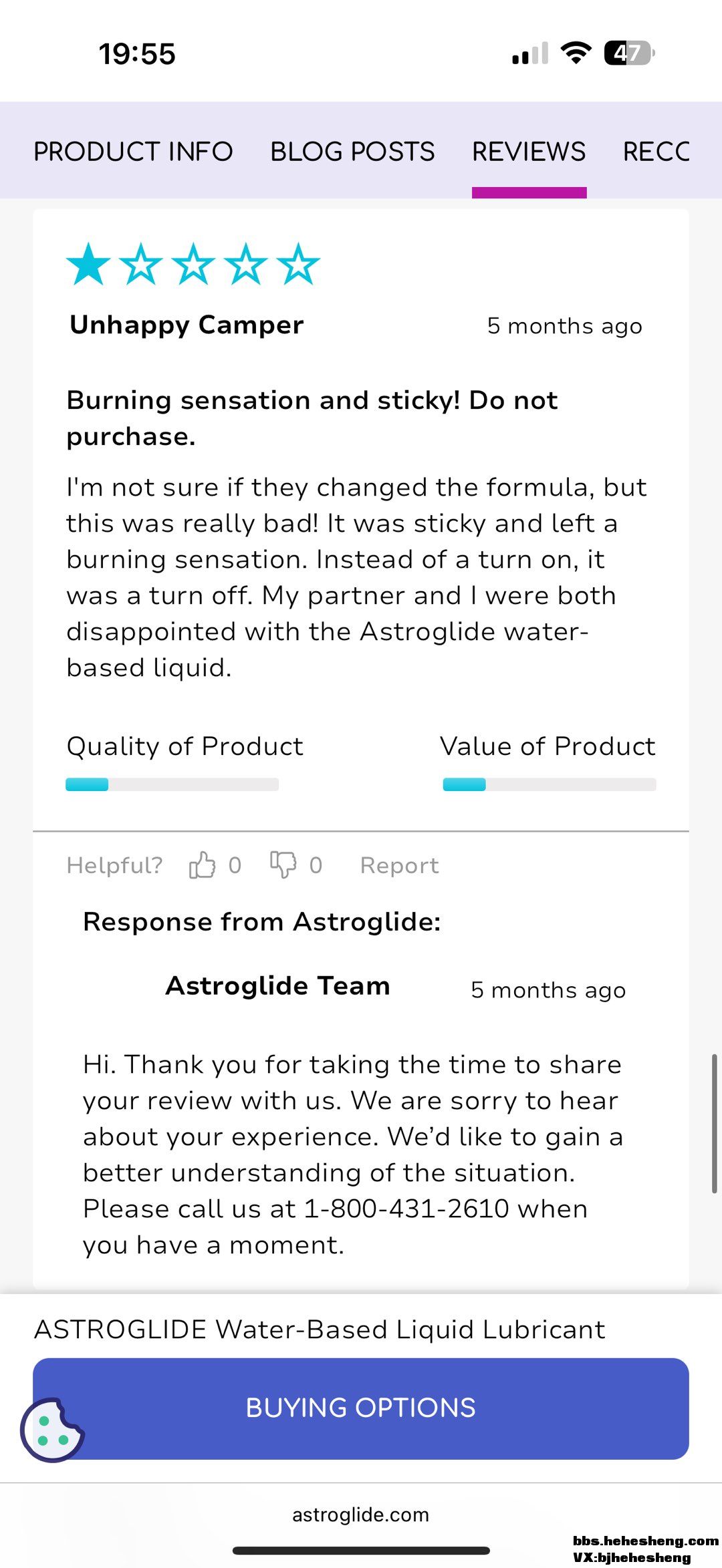Screen dimensions: 722x1568
Task: Select the Reviews tab
Action: coord(529,152)
